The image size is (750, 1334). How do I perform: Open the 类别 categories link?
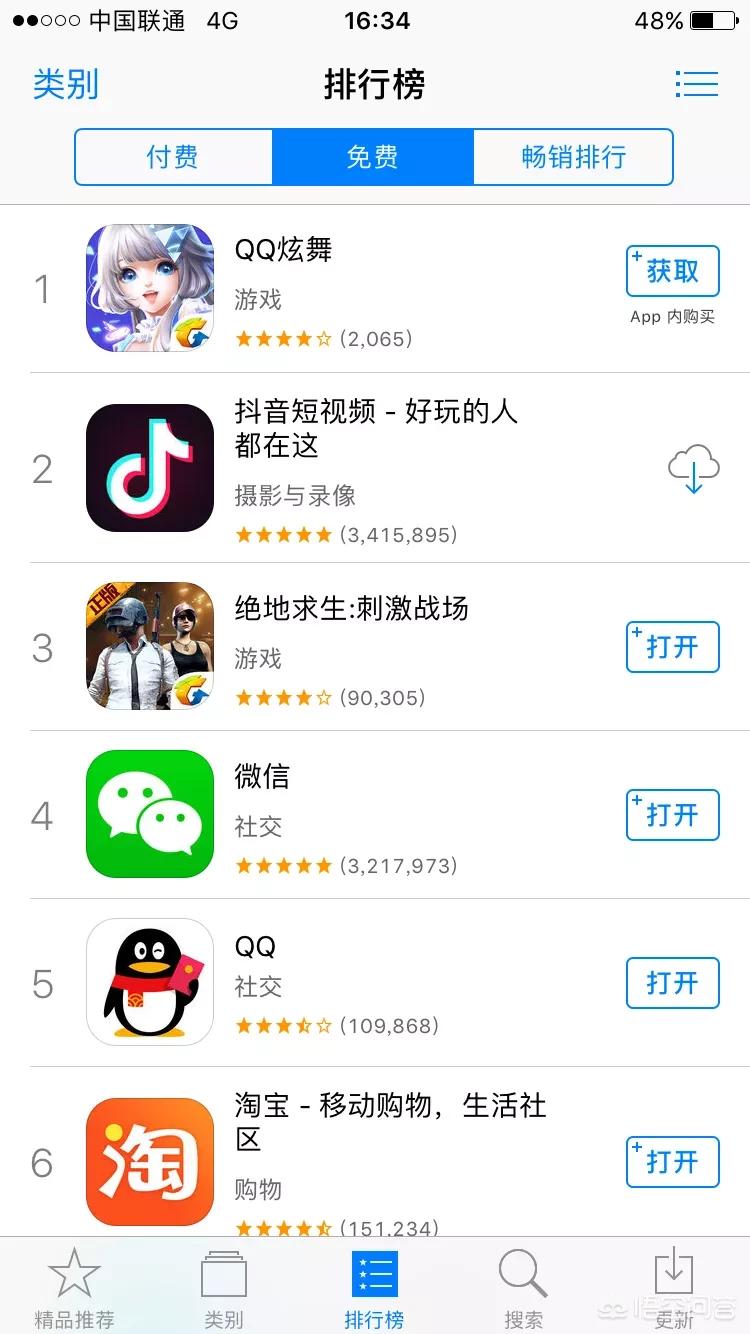pyautogui.click(x=66, y=85)
